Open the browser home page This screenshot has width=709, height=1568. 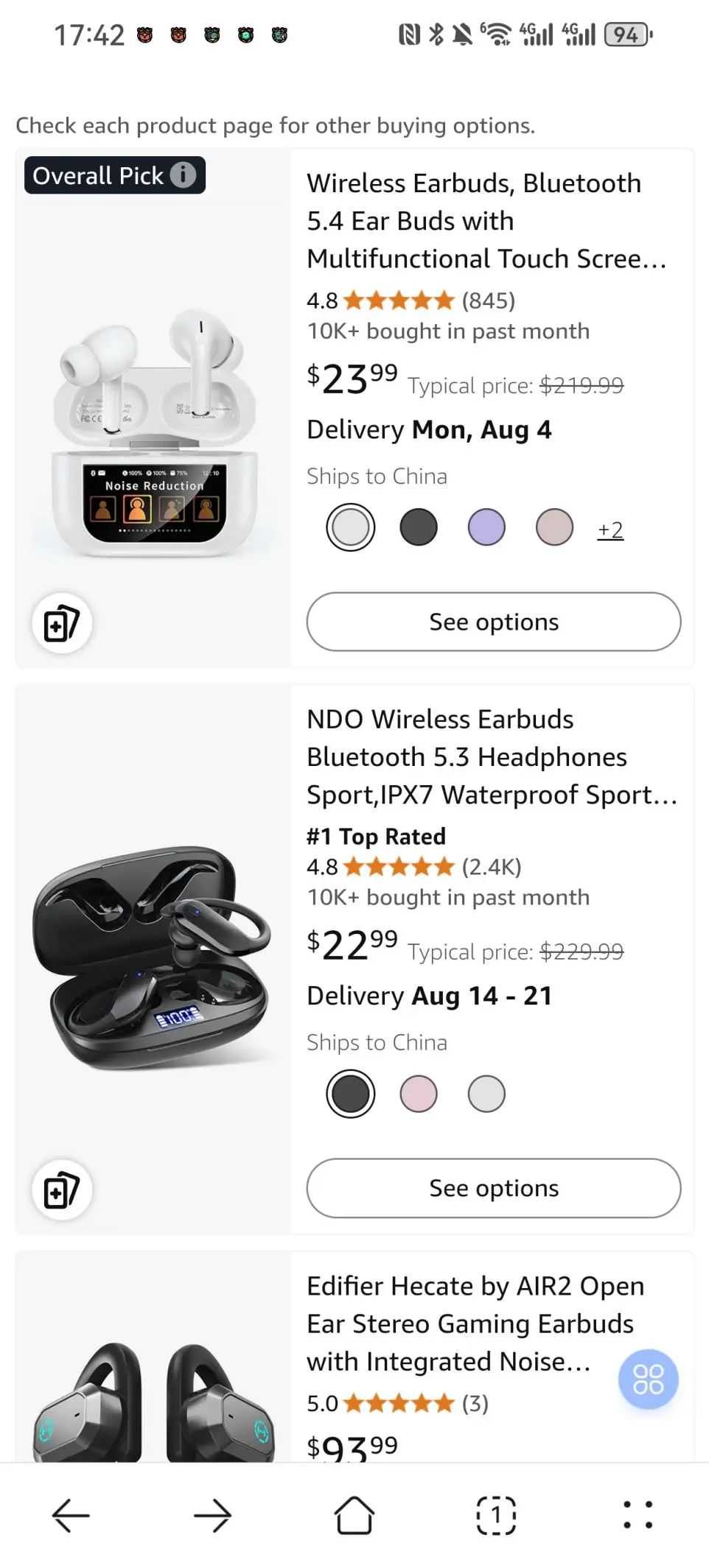click(354, 1516)
